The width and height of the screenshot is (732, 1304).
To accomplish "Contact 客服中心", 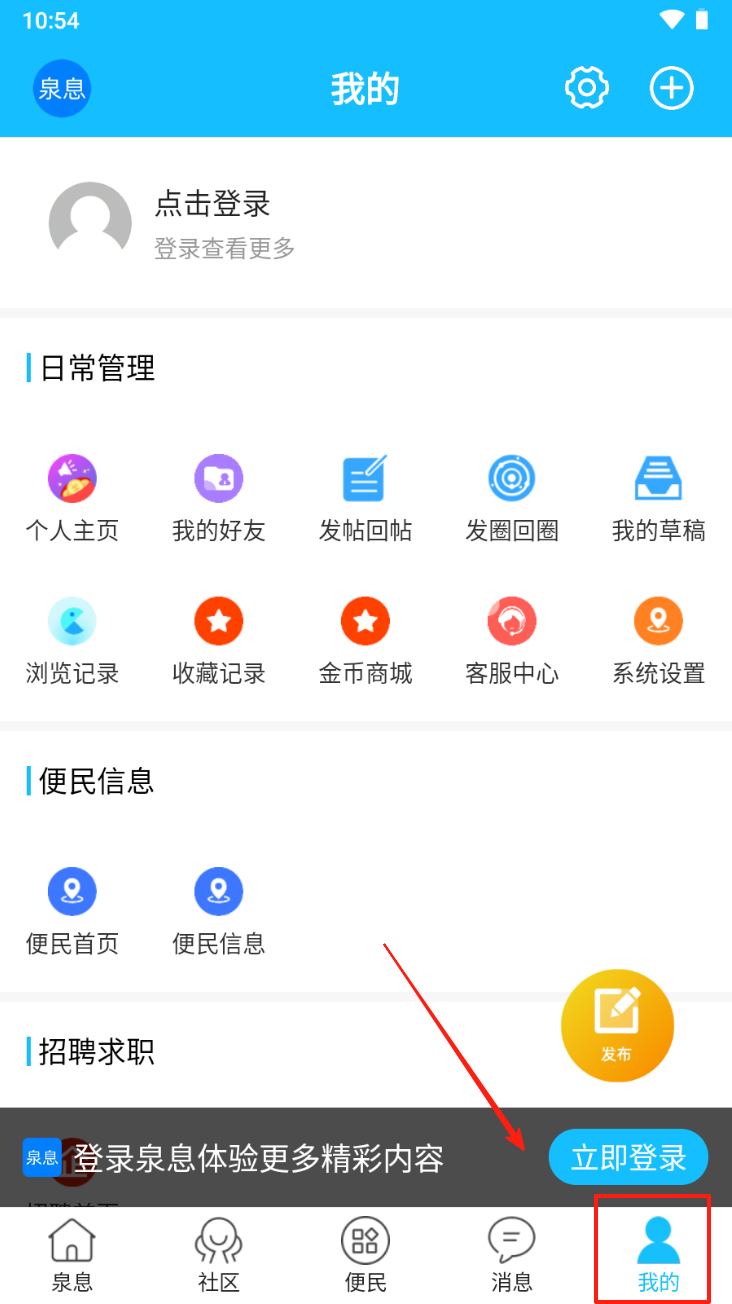I will (512, 641).
